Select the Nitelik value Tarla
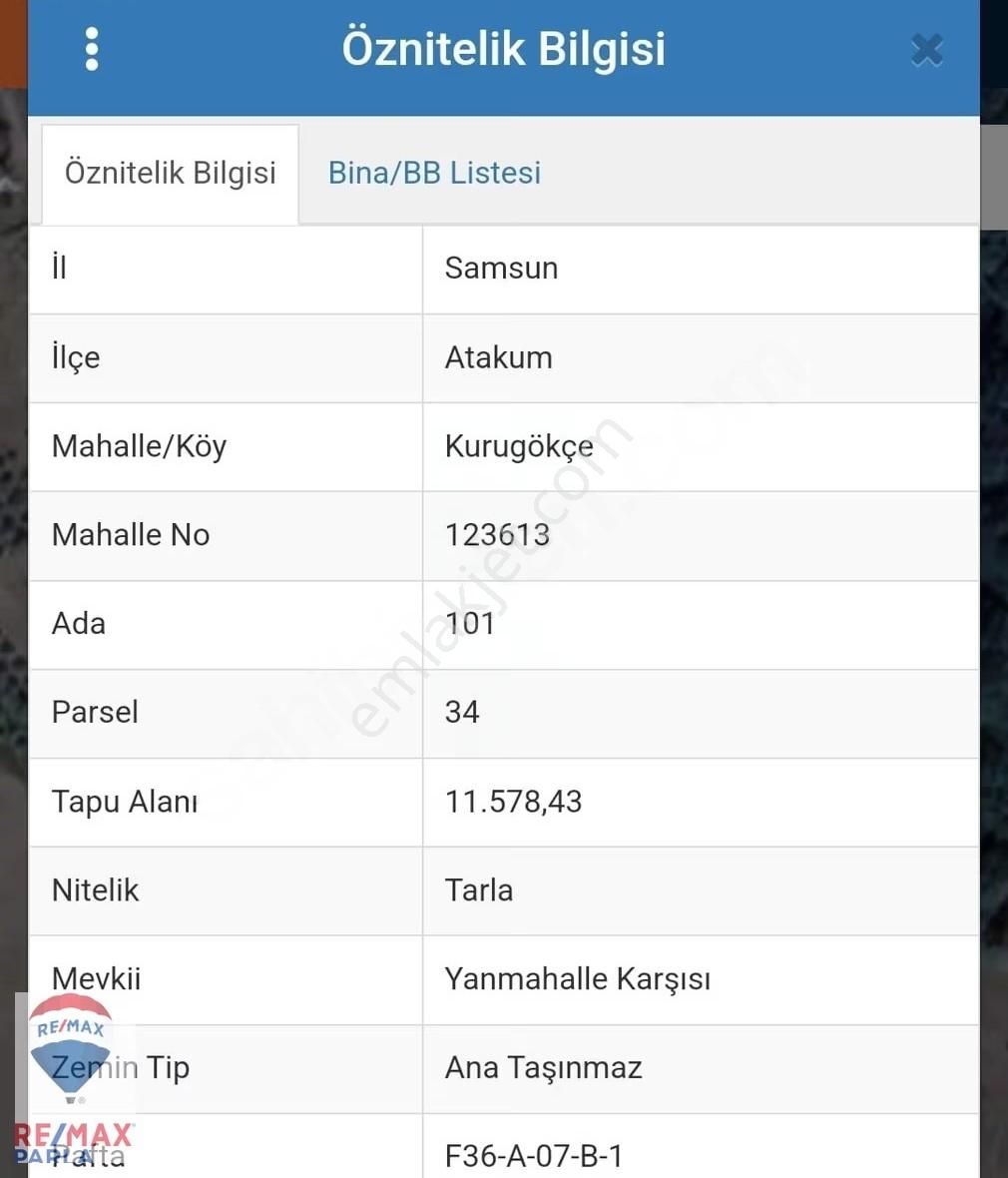Viewport: 1008px width, 1178px height. click(x=478, y=890)
